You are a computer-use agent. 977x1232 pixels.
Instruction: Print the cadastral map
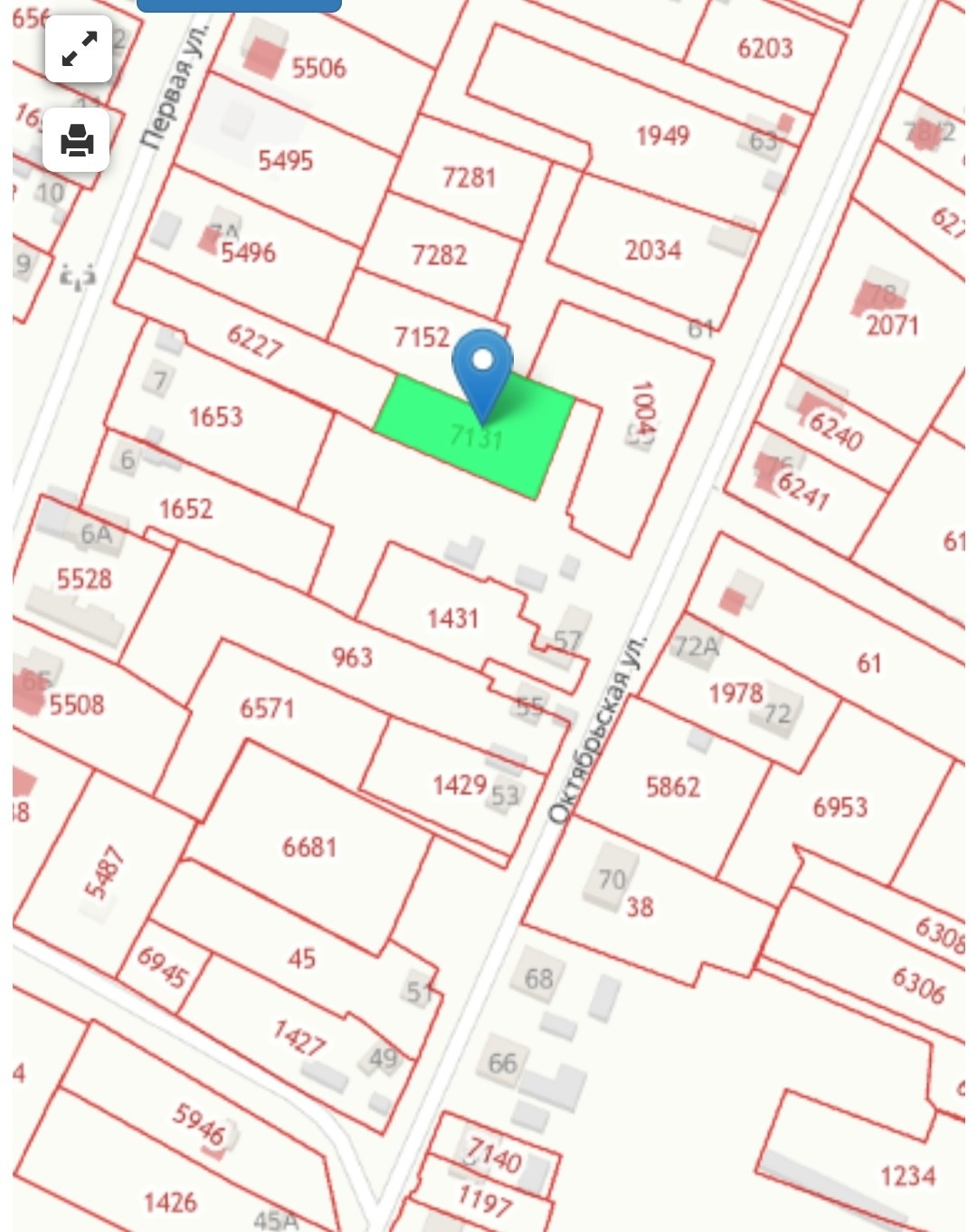click(77, 141)
